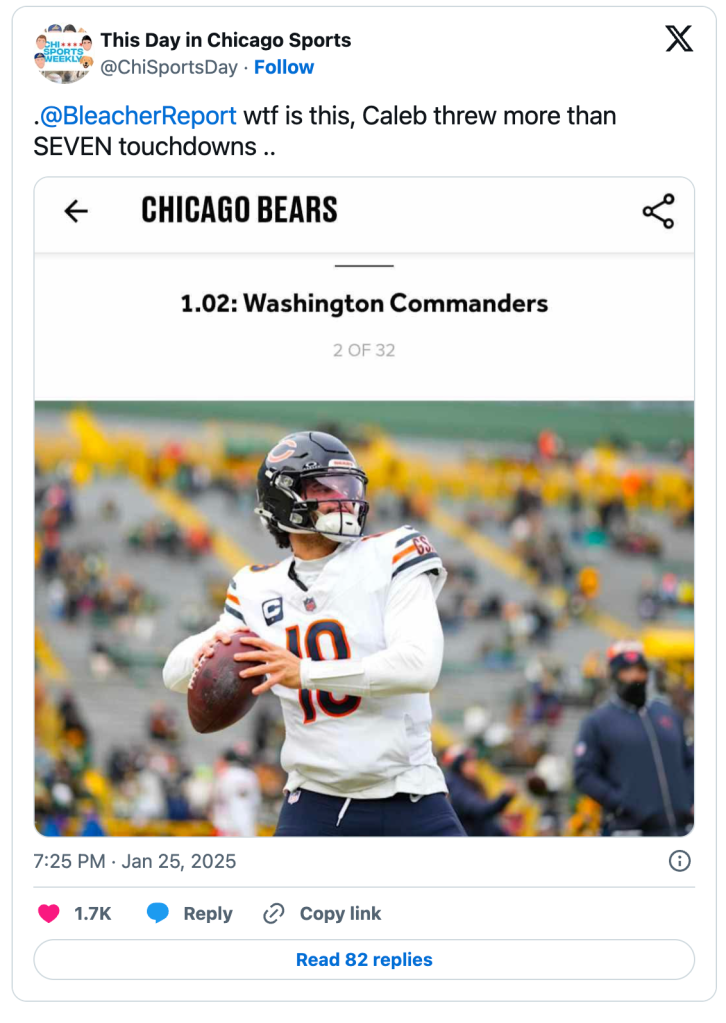Follow This Day in Chicago Sports

click(284, 67)
